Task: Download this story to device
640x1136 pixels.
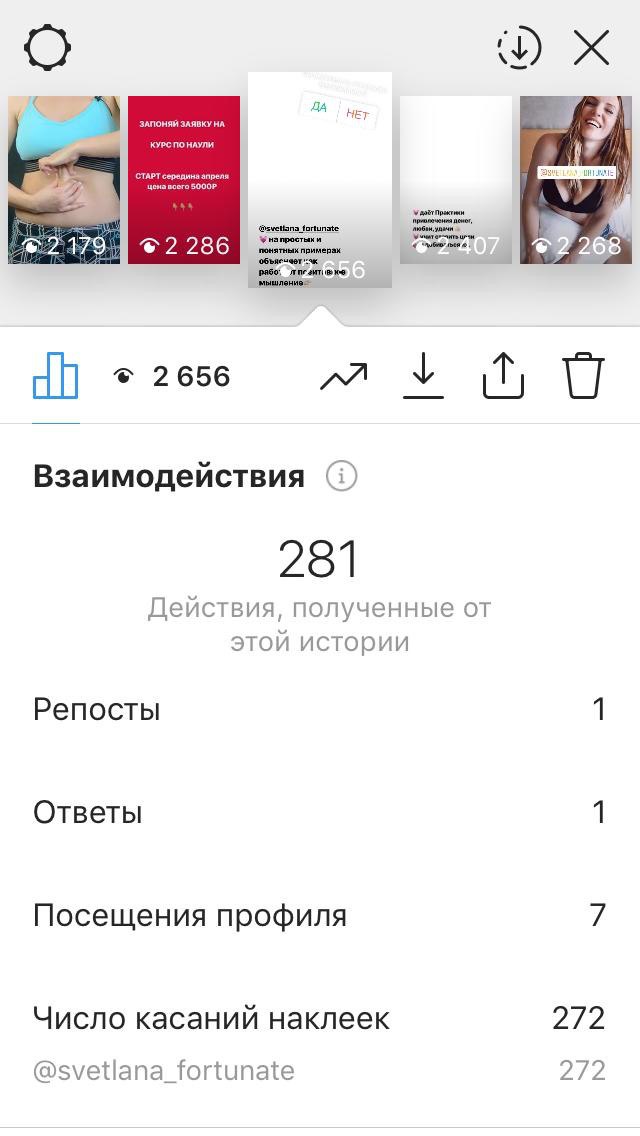Action: pyautogui.click(x=423, y=376)
